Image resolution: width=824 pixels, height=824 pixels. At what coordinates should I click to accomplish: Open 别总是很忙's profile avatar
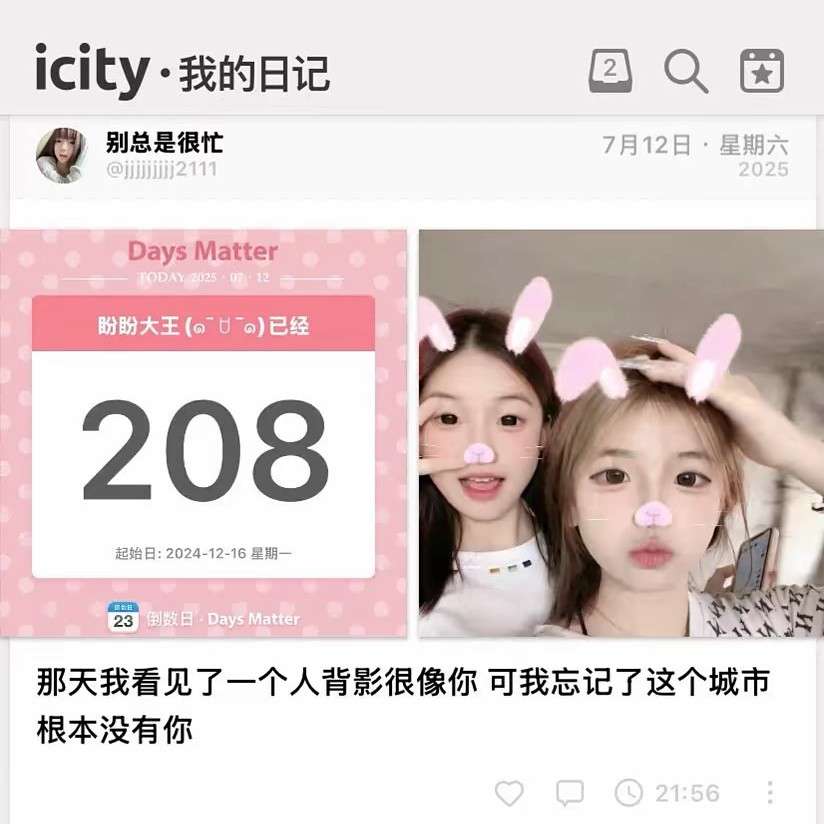(61, 155)
